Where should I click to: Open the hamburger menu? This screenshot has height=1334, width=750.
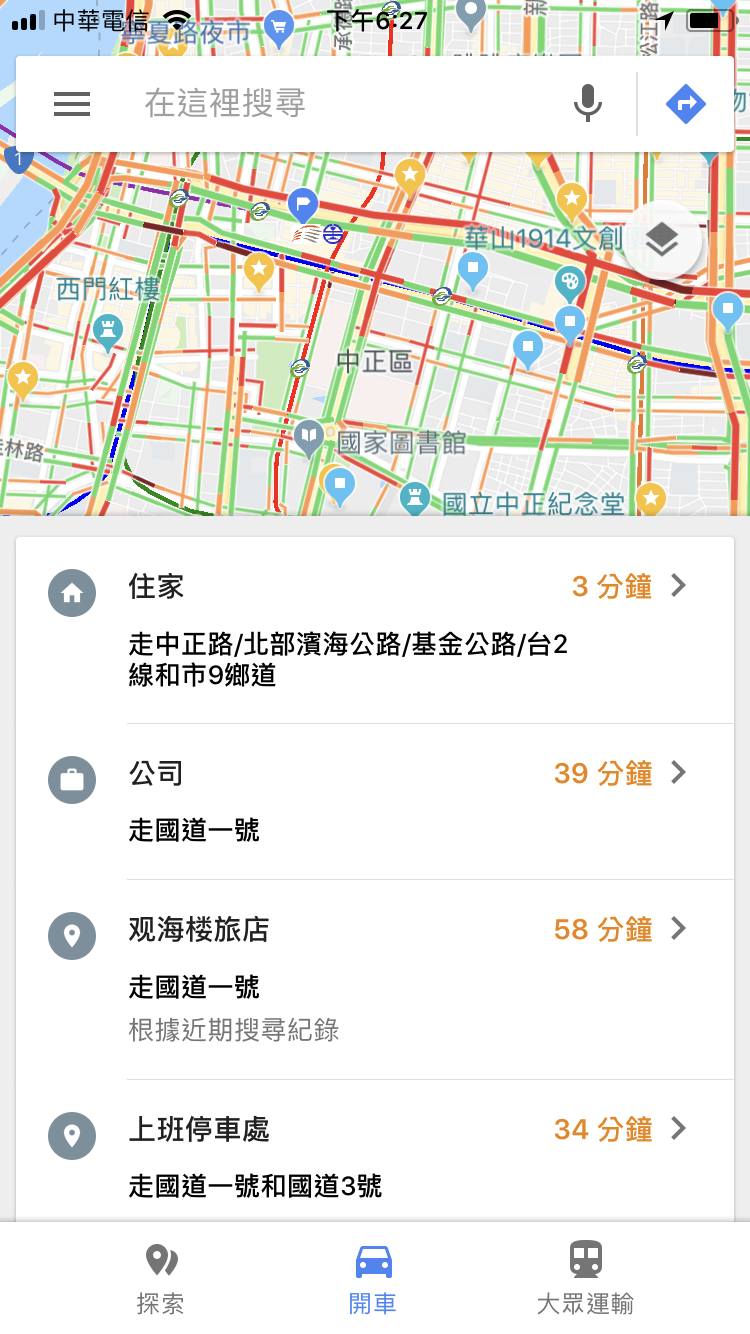[x=72, y=104]
